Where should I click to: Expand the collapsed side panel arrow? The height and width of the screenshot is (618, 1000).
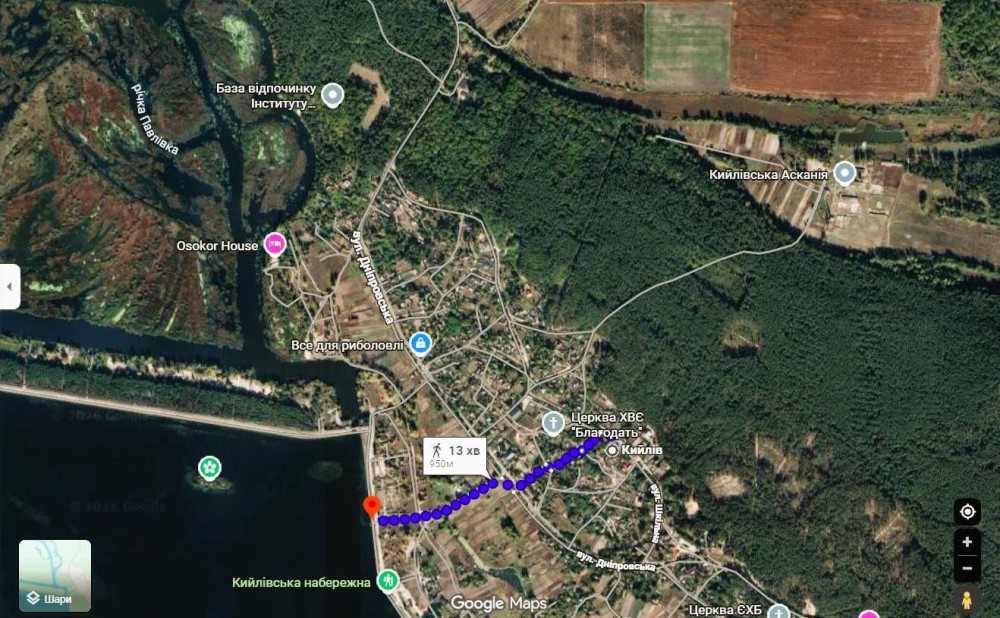tap(10, 286)
